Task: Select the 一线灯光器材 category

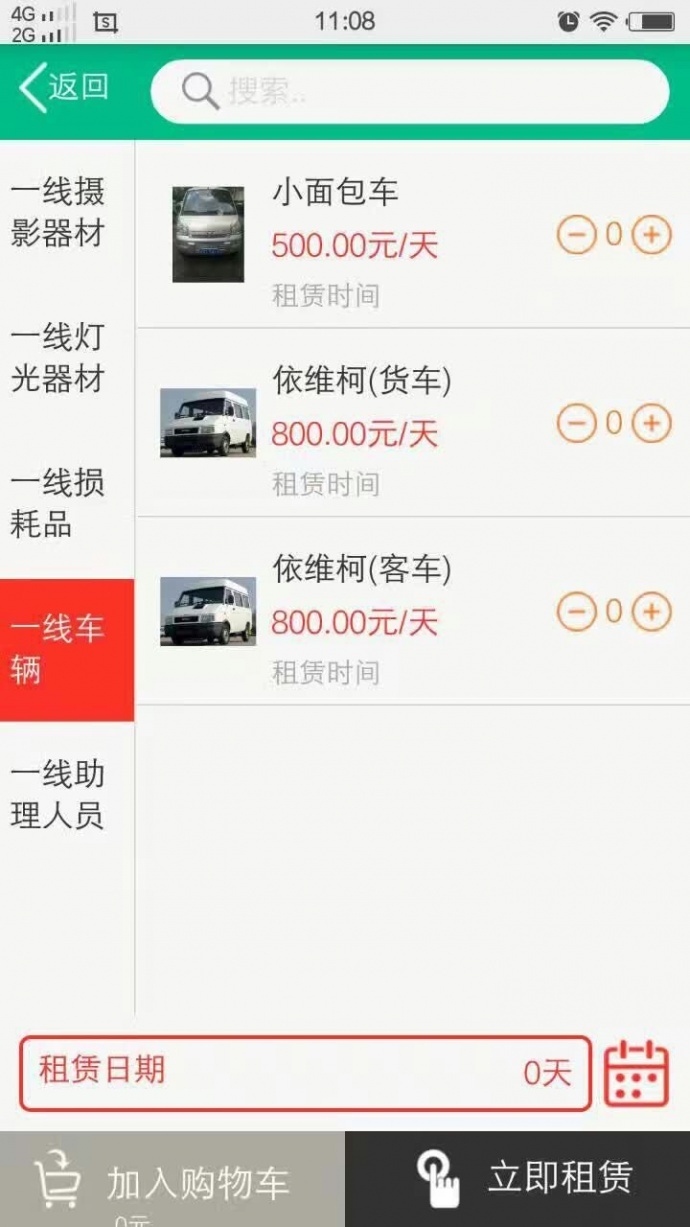Action: click(x=58, y=358)
